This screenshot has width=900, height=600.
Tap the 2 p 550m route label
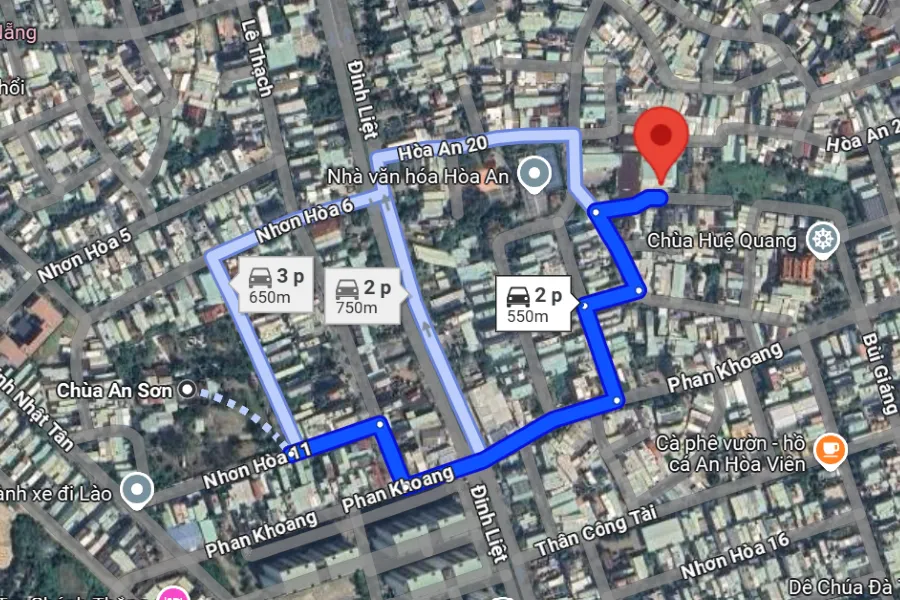pos(533,304)
